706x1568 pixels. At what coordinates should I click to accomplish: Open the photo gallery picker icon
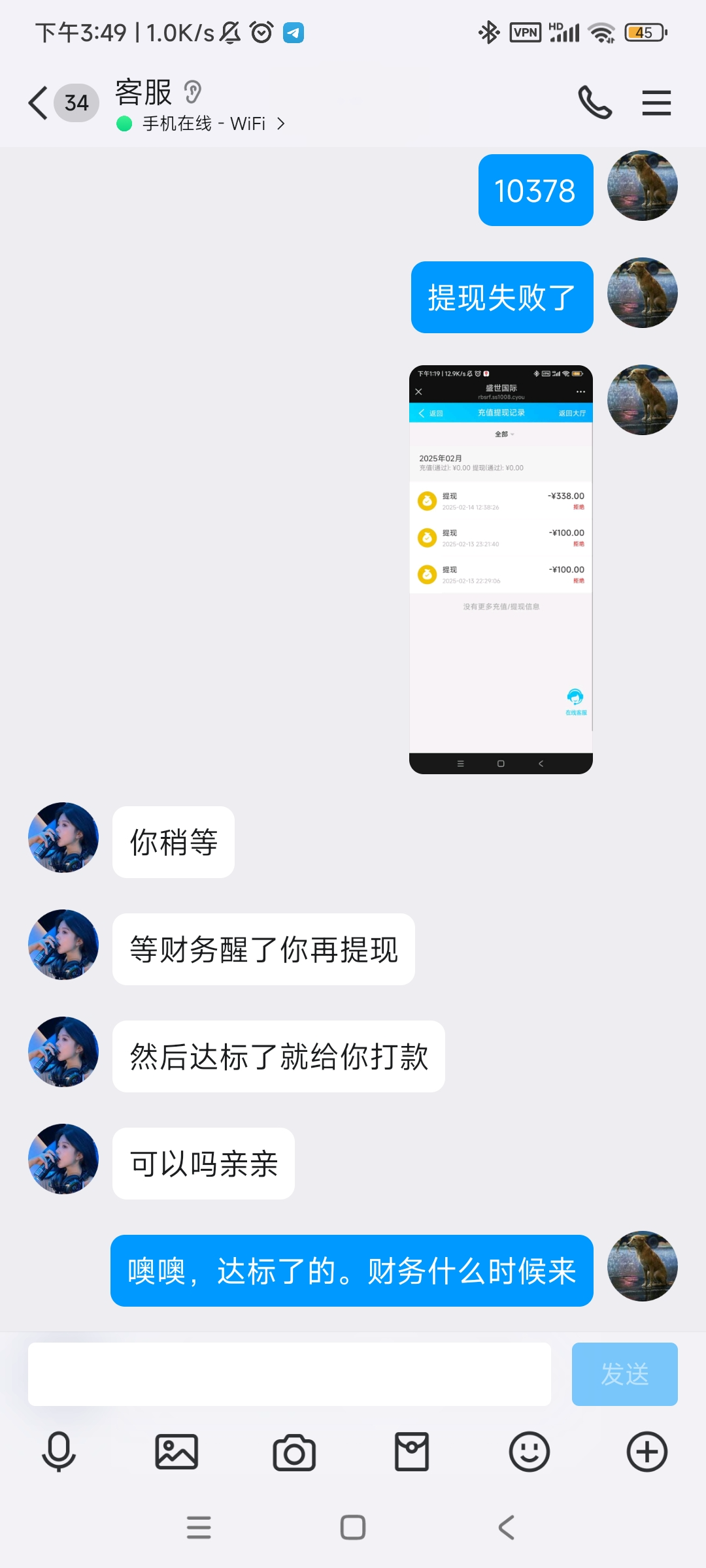pos(176,1452)
